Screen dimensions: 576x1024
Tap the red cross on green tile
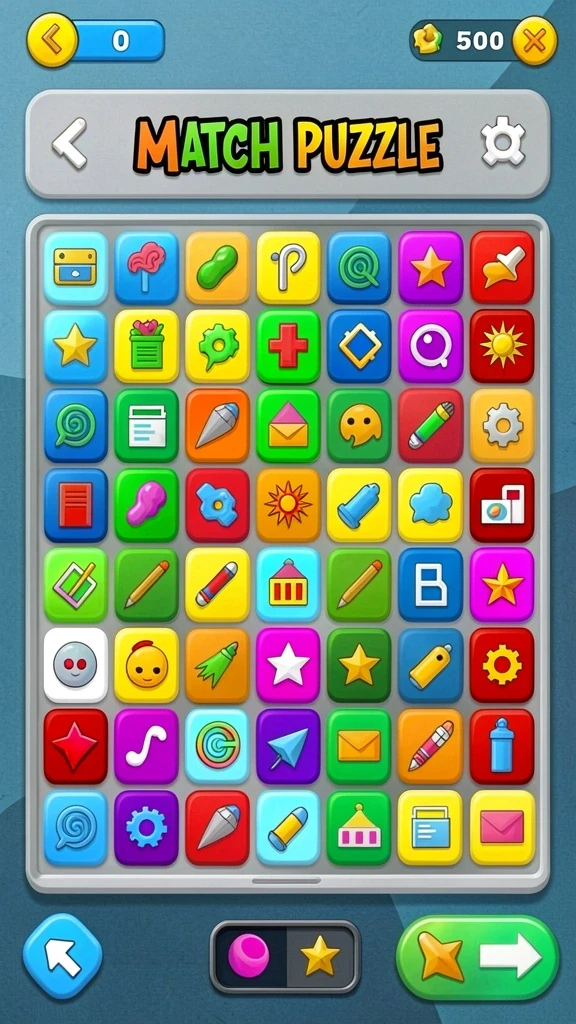[x=288, y=346]
